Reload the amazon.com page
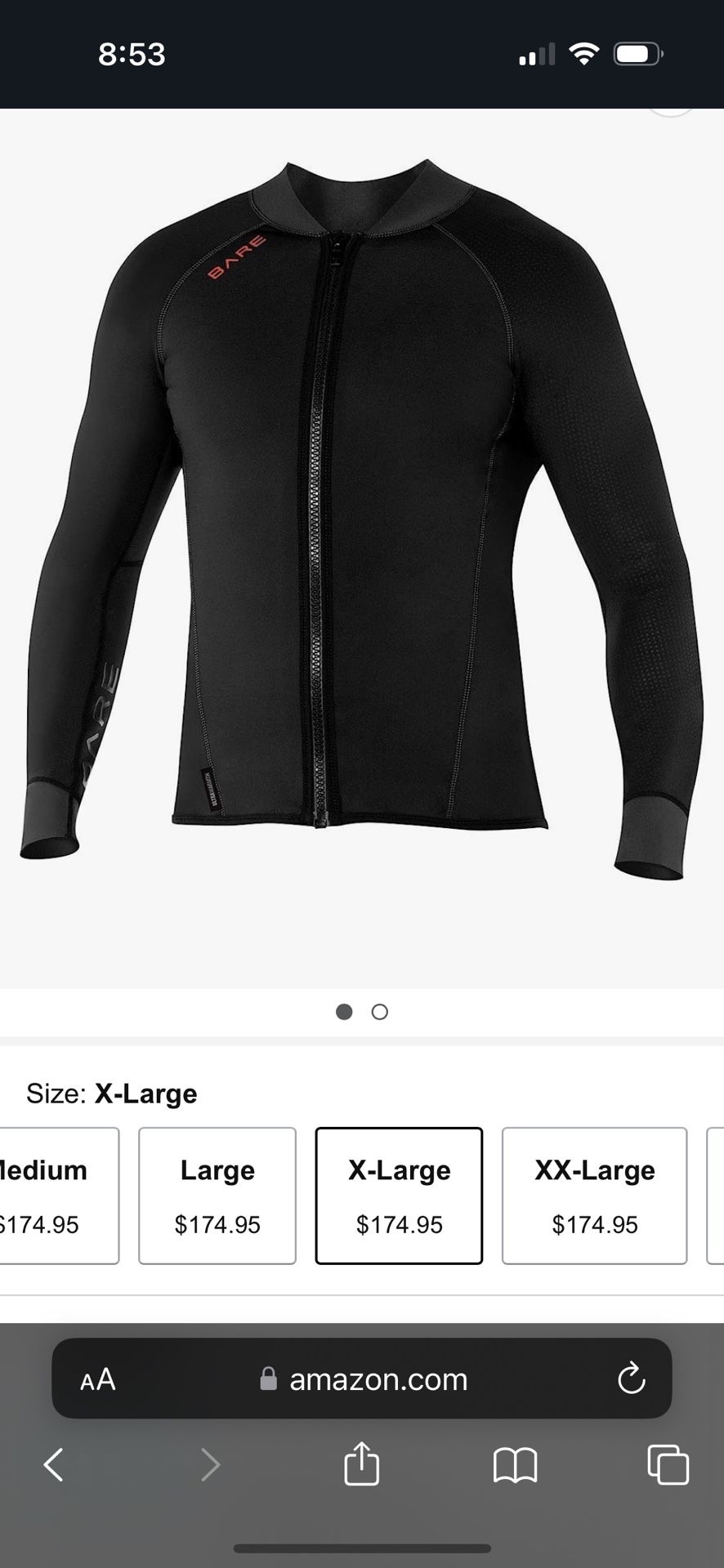 pos(631,1379)
